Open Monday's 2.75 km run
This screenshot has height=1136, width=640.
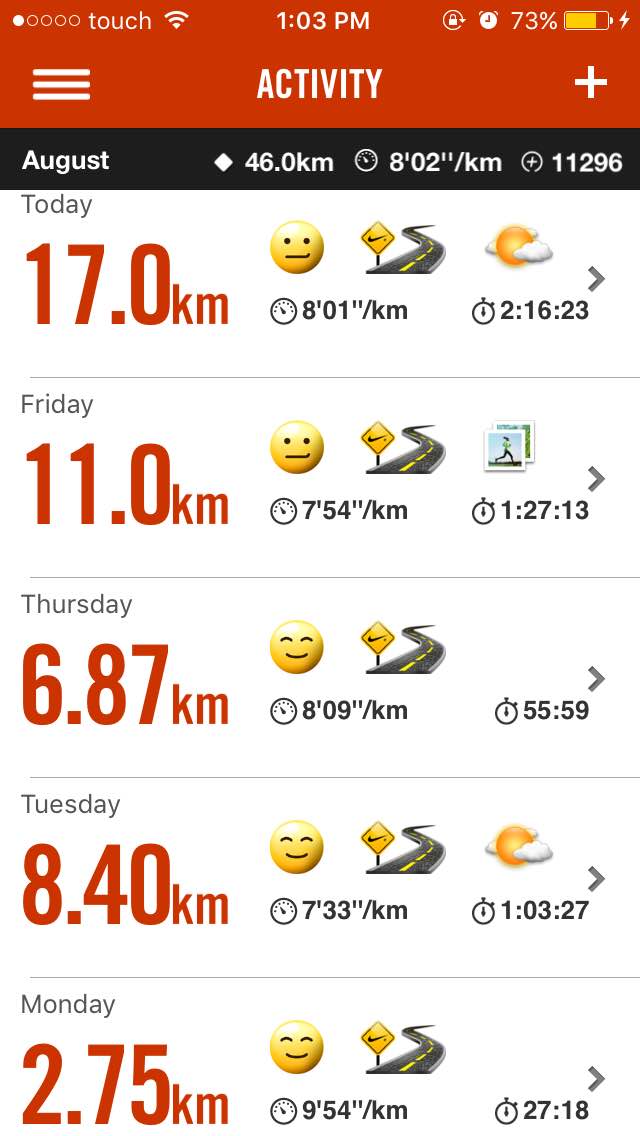(320, 1075)
